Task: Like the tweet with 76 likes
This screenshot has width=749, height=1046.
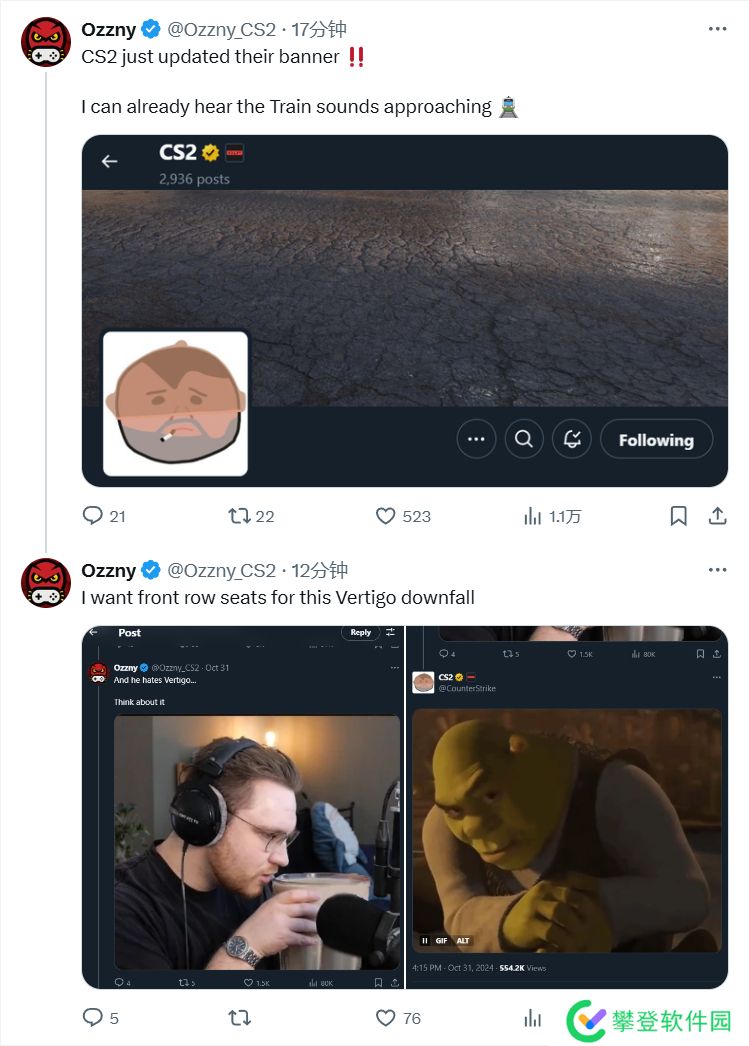Action: [386, 1018]
